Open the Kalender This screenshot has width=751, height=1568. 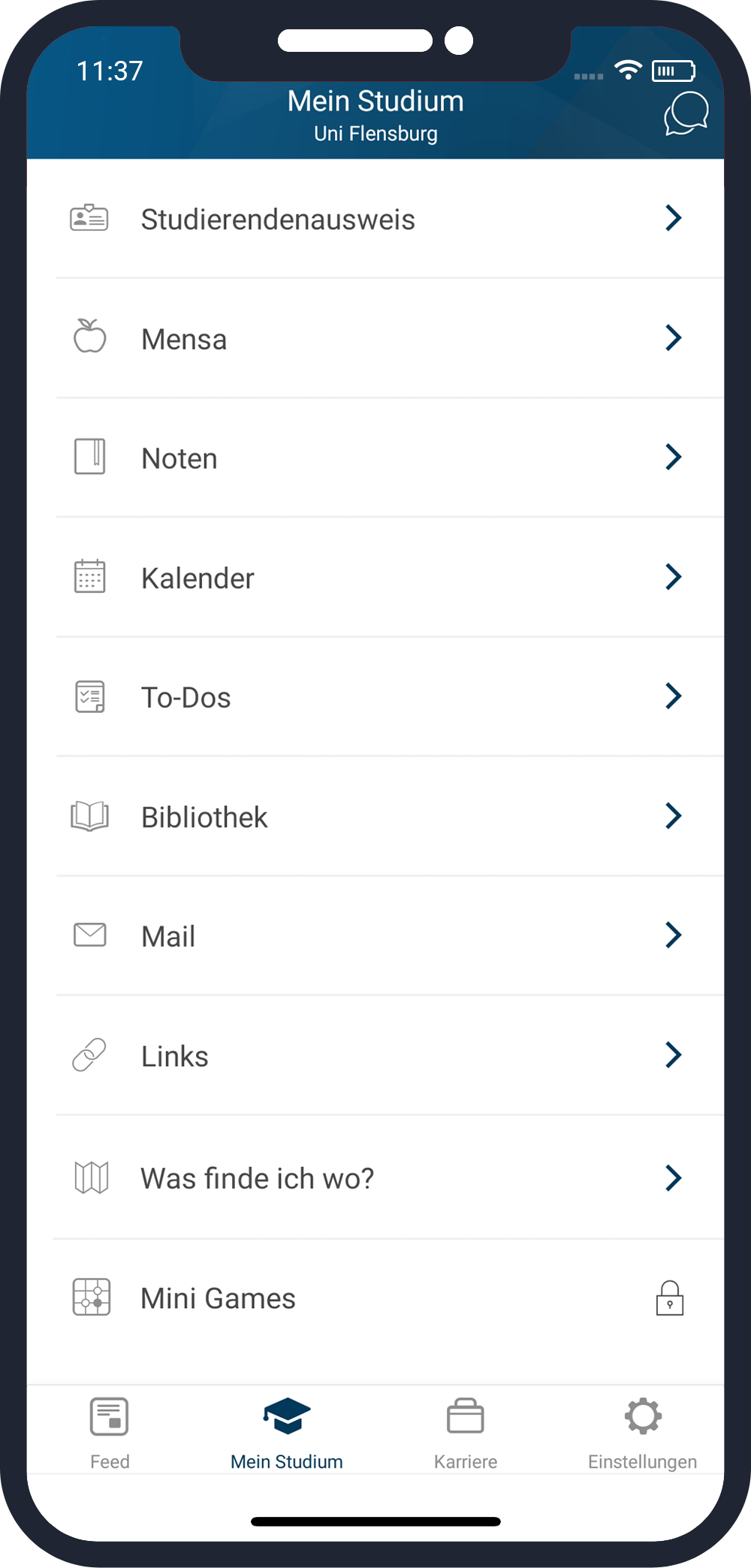tap(375, 578)
